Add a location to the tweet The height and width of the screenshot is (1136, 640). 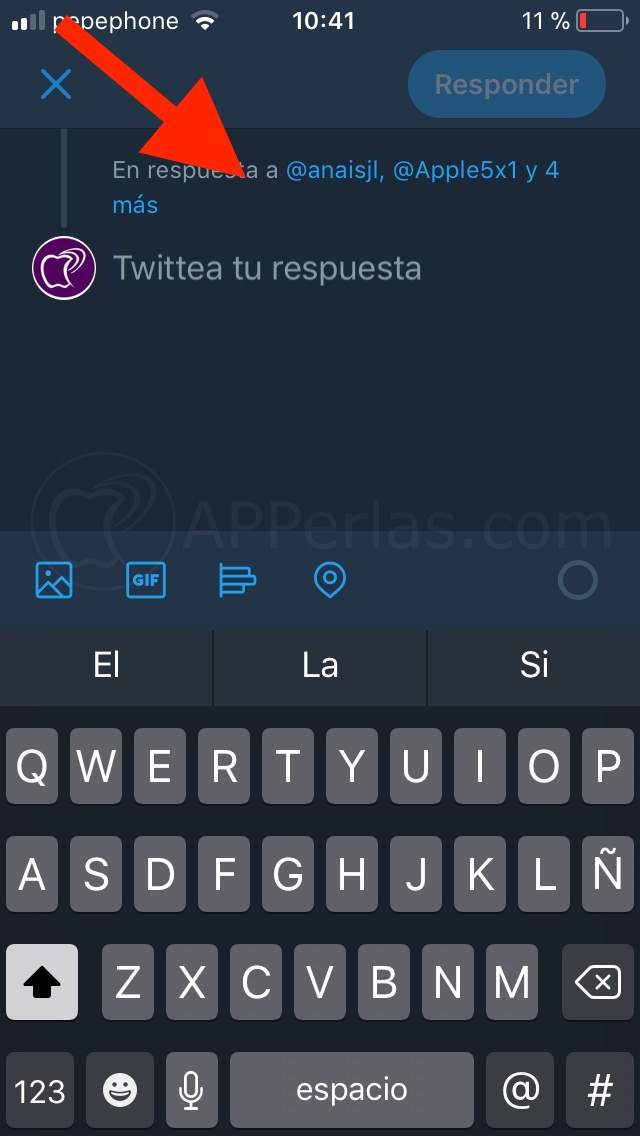click(x=330, y=580)
